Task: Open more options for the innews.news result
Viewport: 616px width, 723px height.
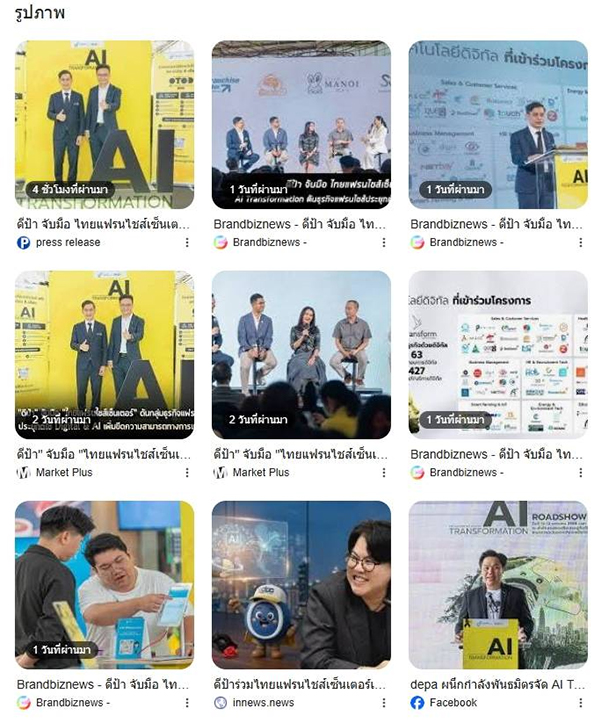Action: (383, 702)
